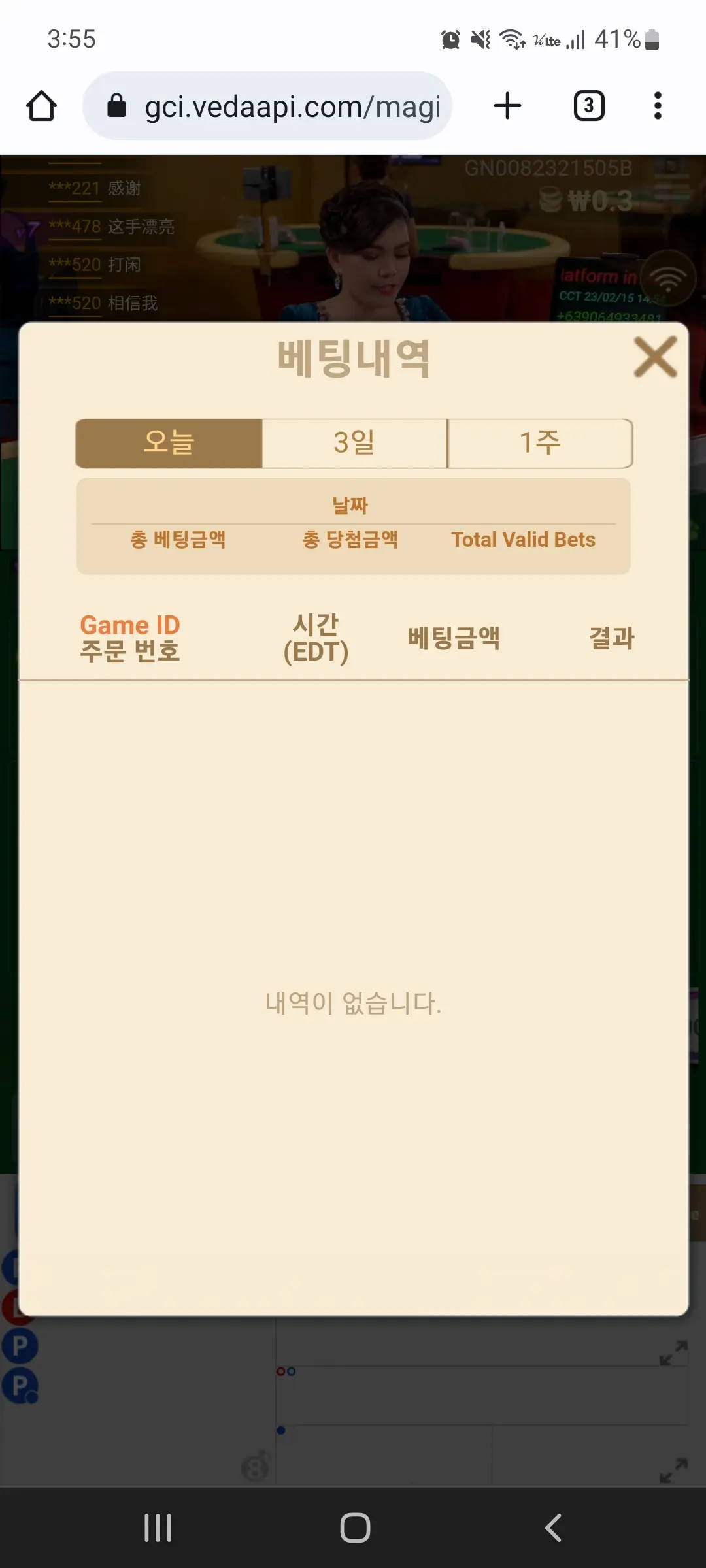Tap the browser address bar
This screenshot has height=1568, width=706.
267,106
